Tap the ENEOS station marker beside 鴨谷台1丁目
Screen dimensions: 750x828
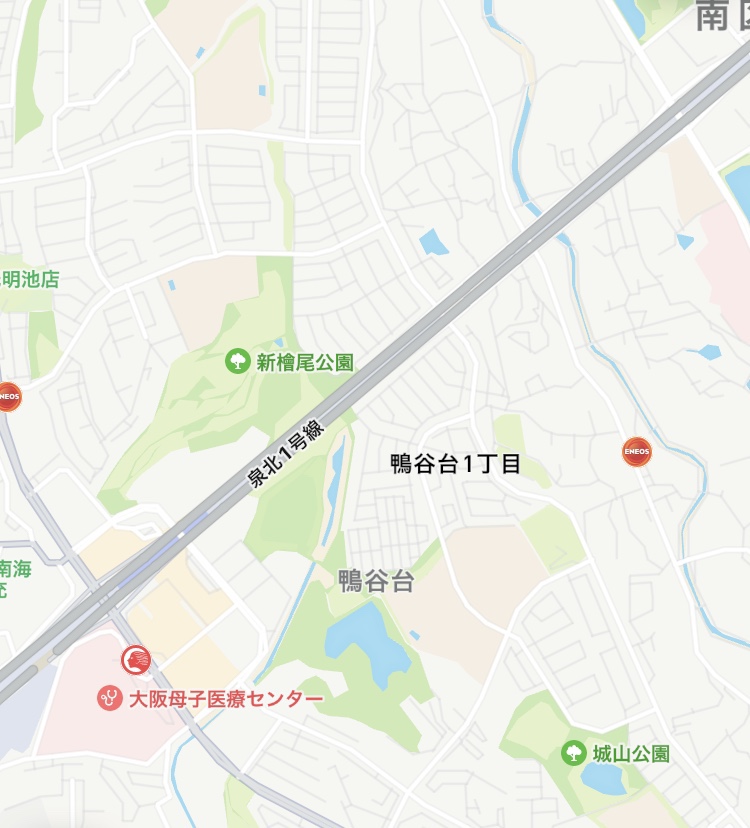click(x=636, y=452)
